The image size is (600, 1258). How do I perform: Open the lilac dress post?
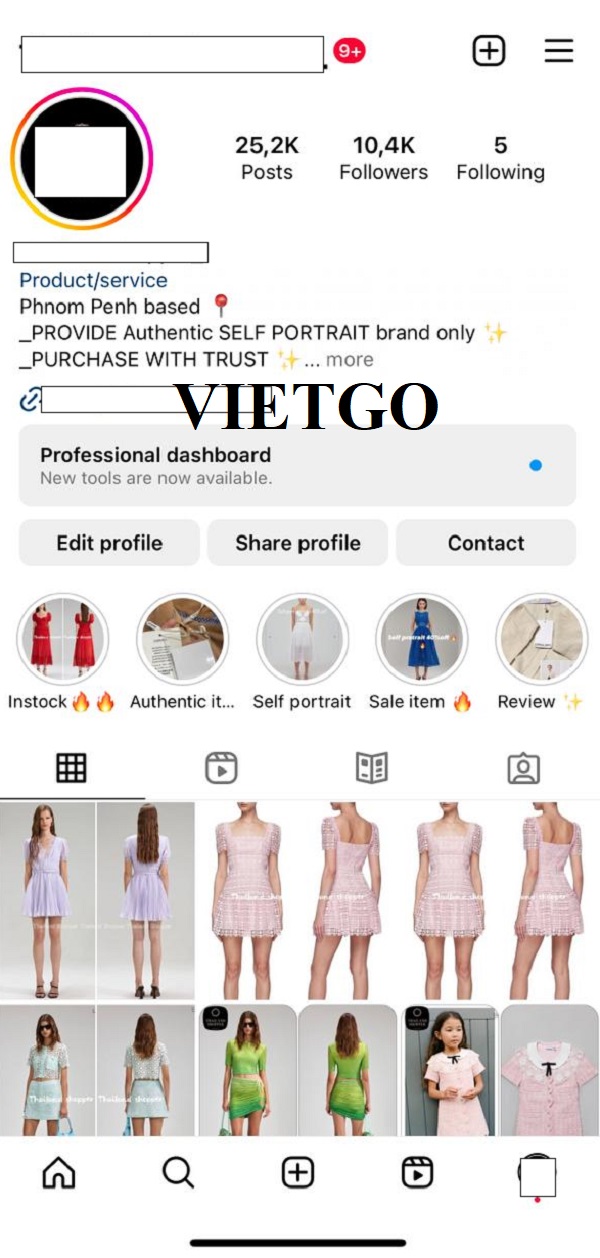(x=97, y=900)
